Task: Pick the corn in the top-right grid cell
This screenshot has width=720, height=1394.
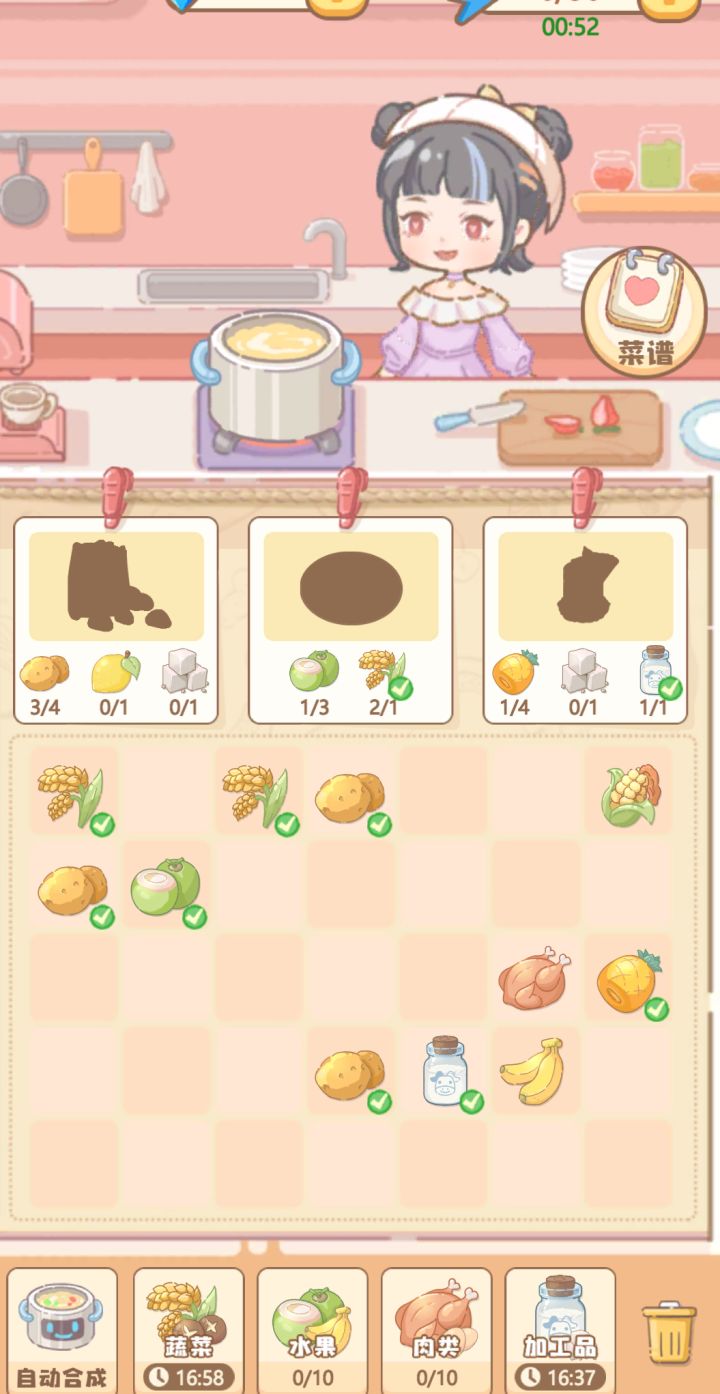Action: coord(630,795)
